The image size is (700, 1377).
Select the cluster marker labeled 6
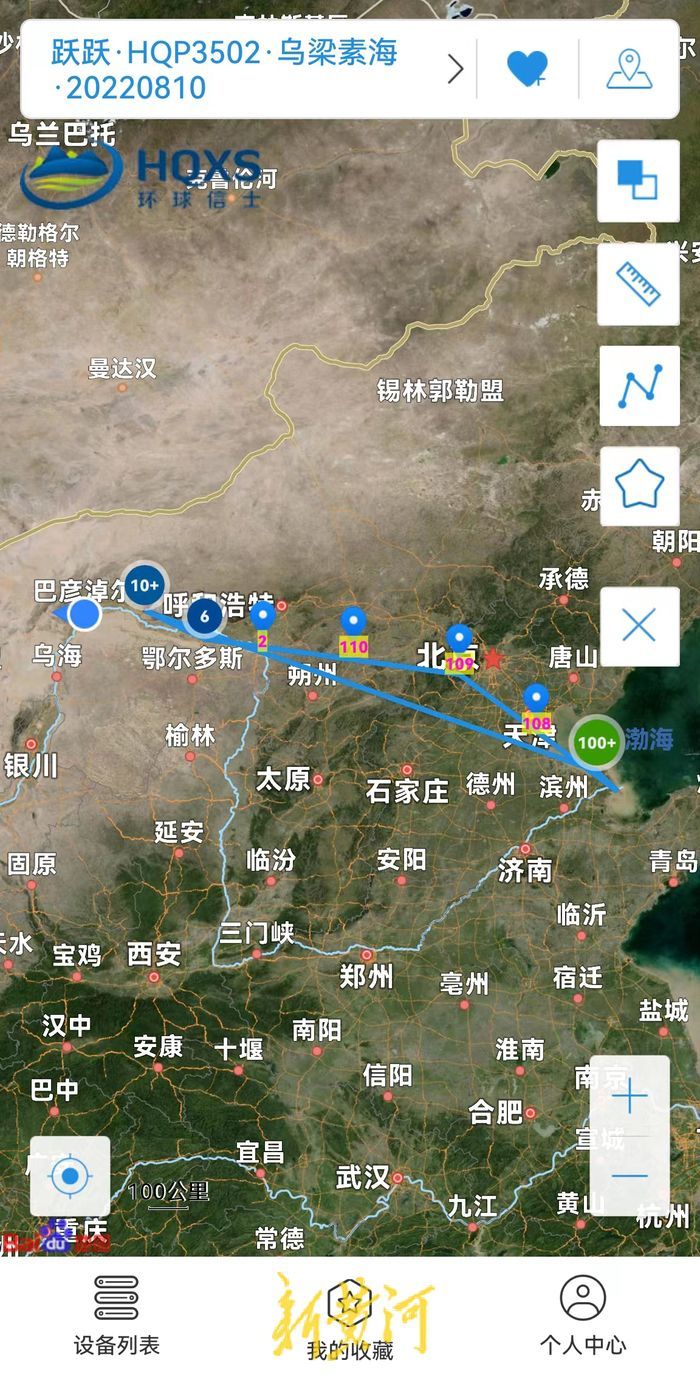(x=205, y=616)
